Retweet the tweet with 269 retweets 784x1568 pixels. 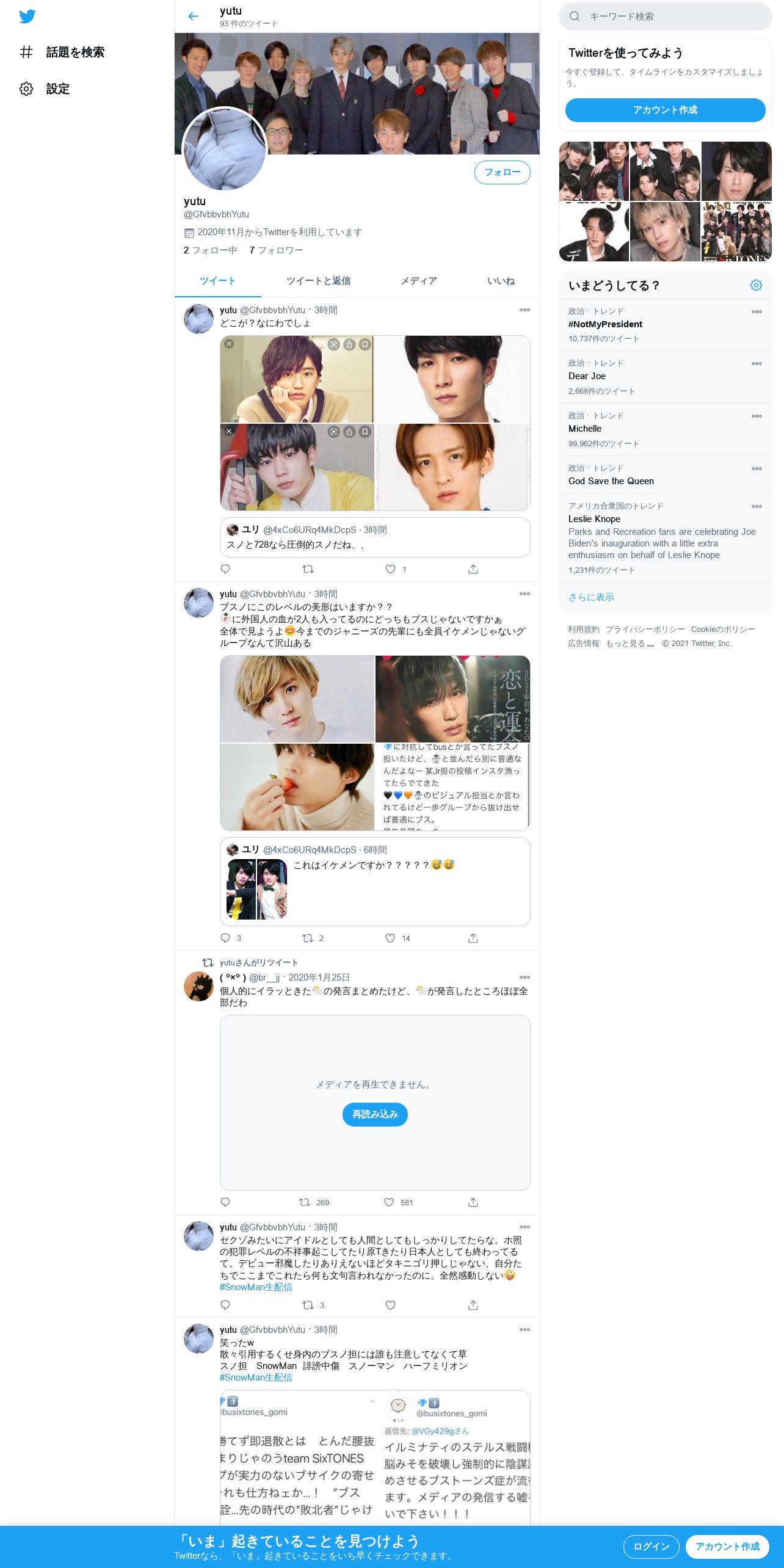click(305, 1202)
